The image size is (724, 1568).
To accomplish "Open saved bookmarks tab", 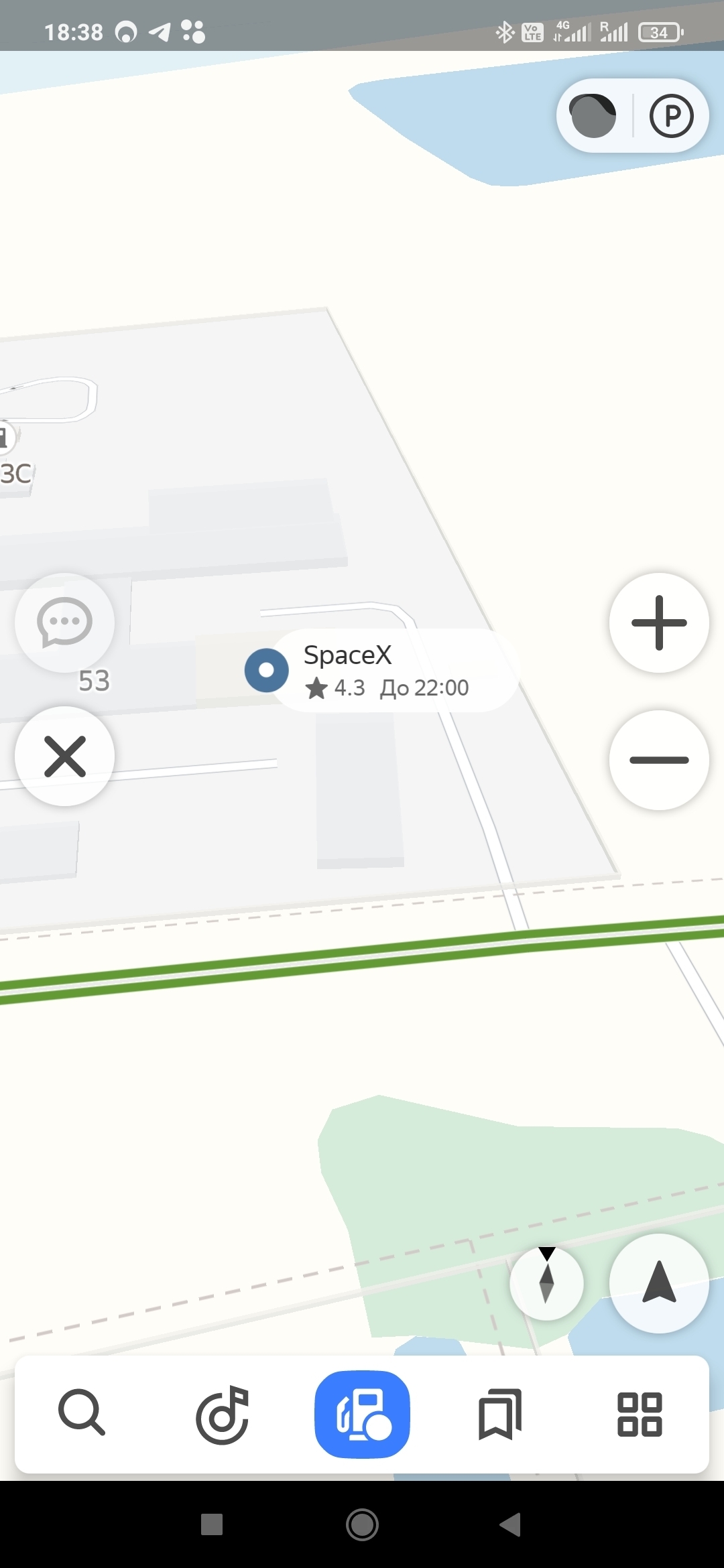I will point(500,1414).
